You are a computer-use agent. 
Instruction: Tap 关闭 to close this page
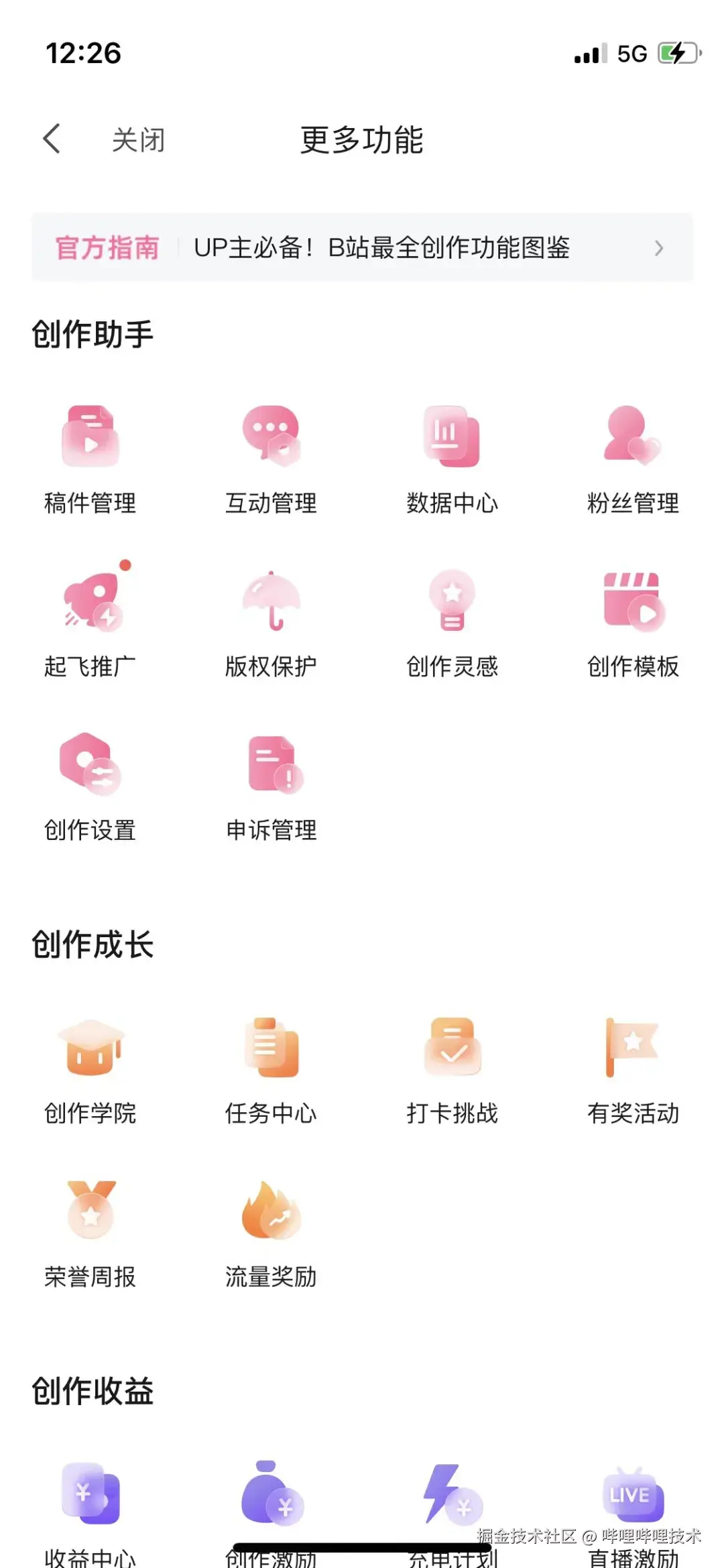click(138, 139)
